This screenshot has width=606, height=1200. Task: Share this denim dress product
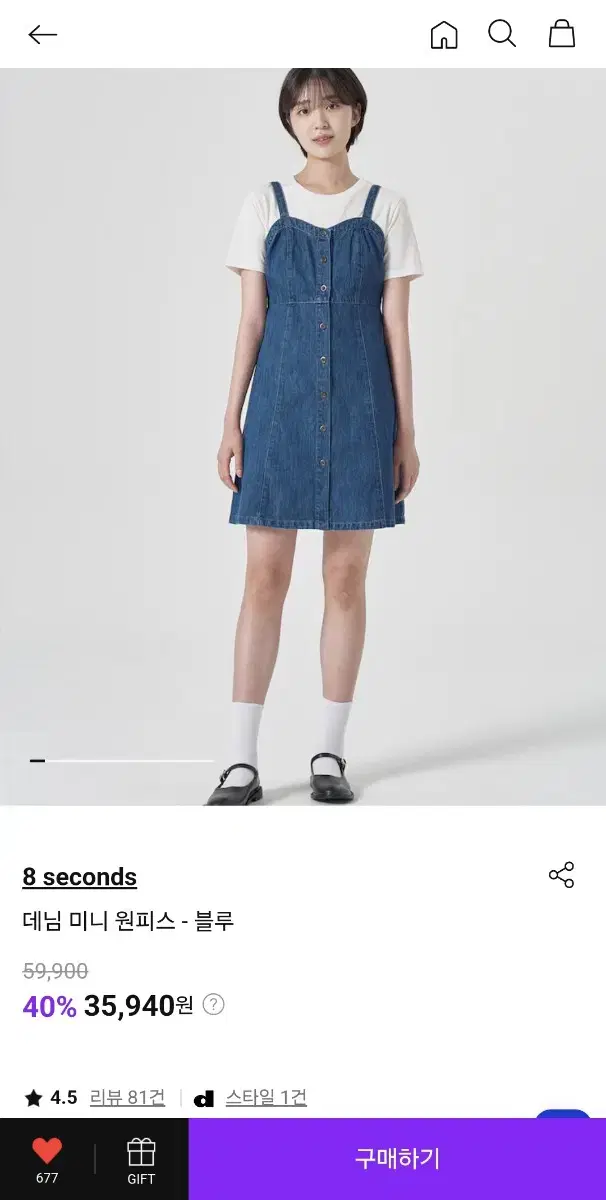coord(562,875)
